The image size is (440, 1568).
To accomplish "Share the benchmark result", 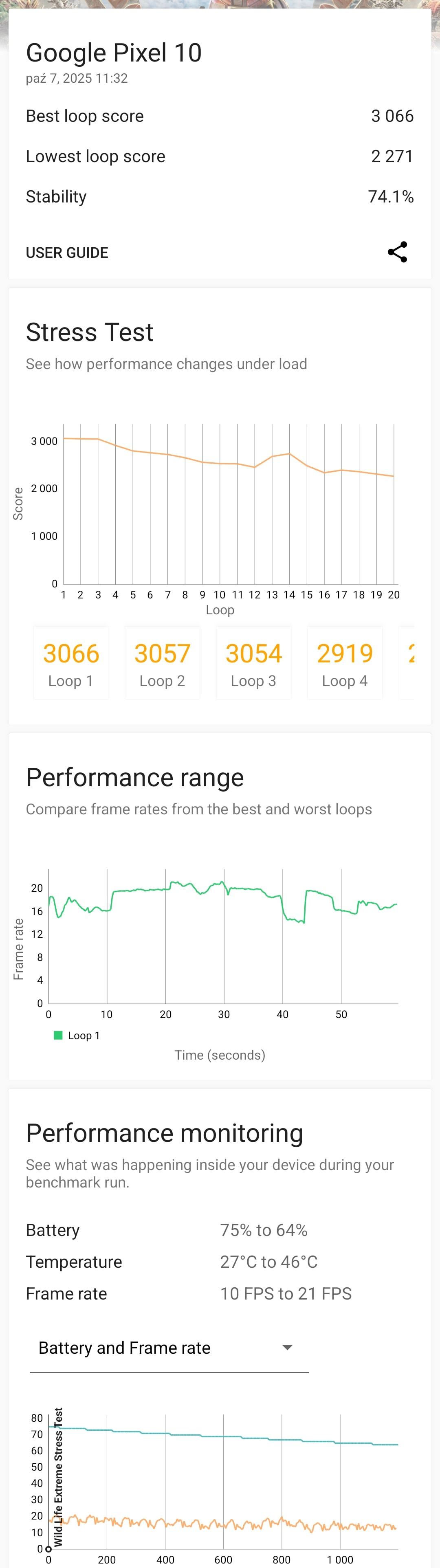I will point(397,252).
